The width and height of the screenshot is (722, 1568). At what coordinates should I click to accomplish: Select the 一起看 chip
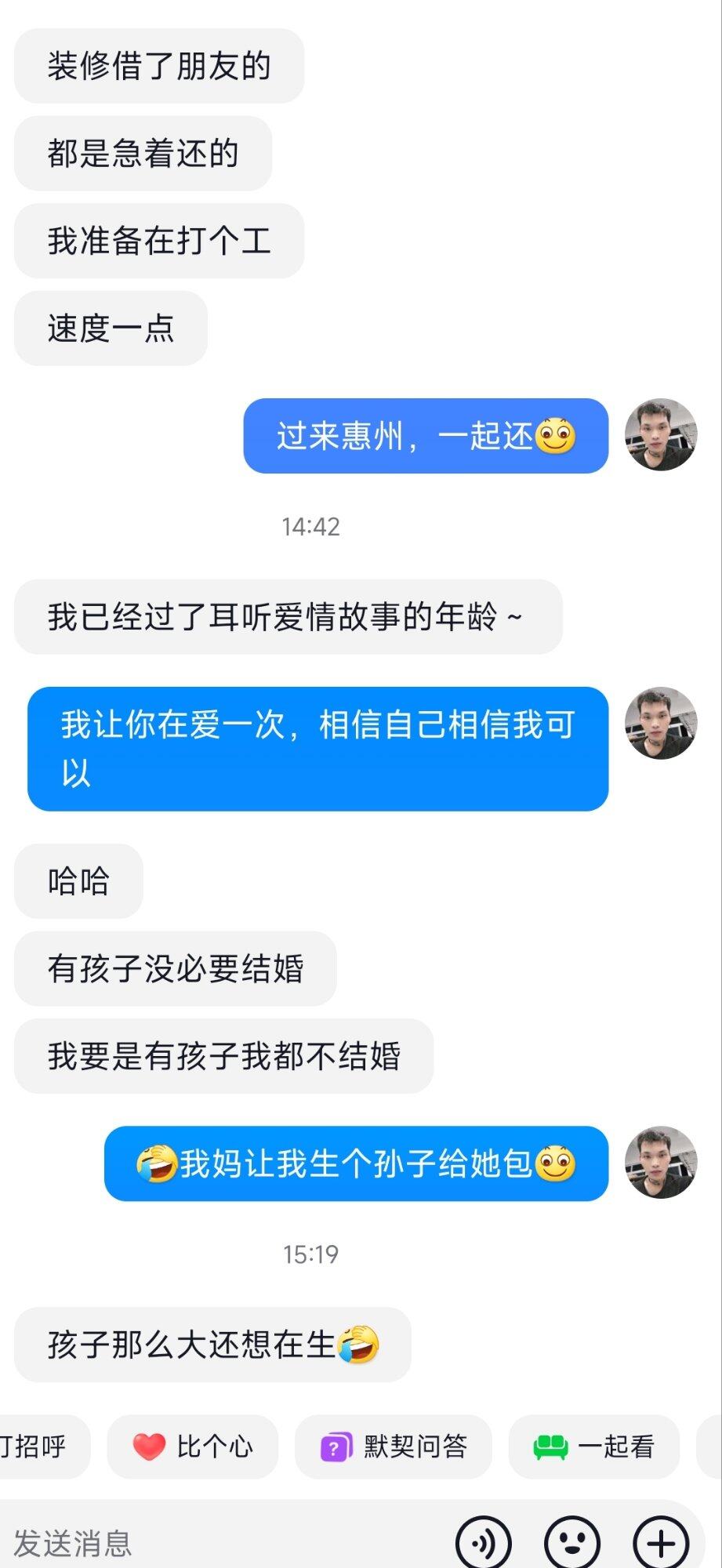tap(594, 1446)
